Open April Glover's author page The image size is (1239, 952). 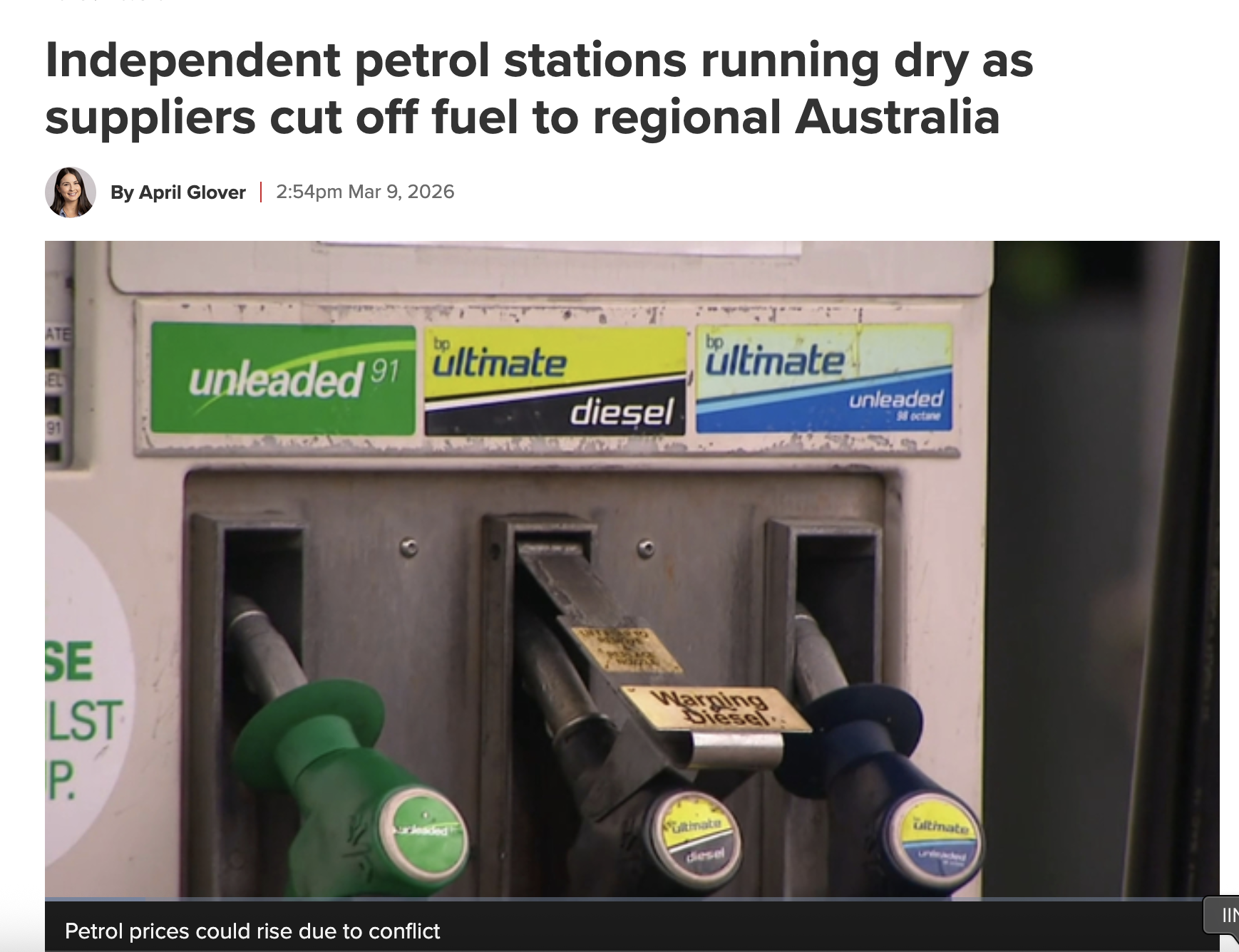pos(191,192)
